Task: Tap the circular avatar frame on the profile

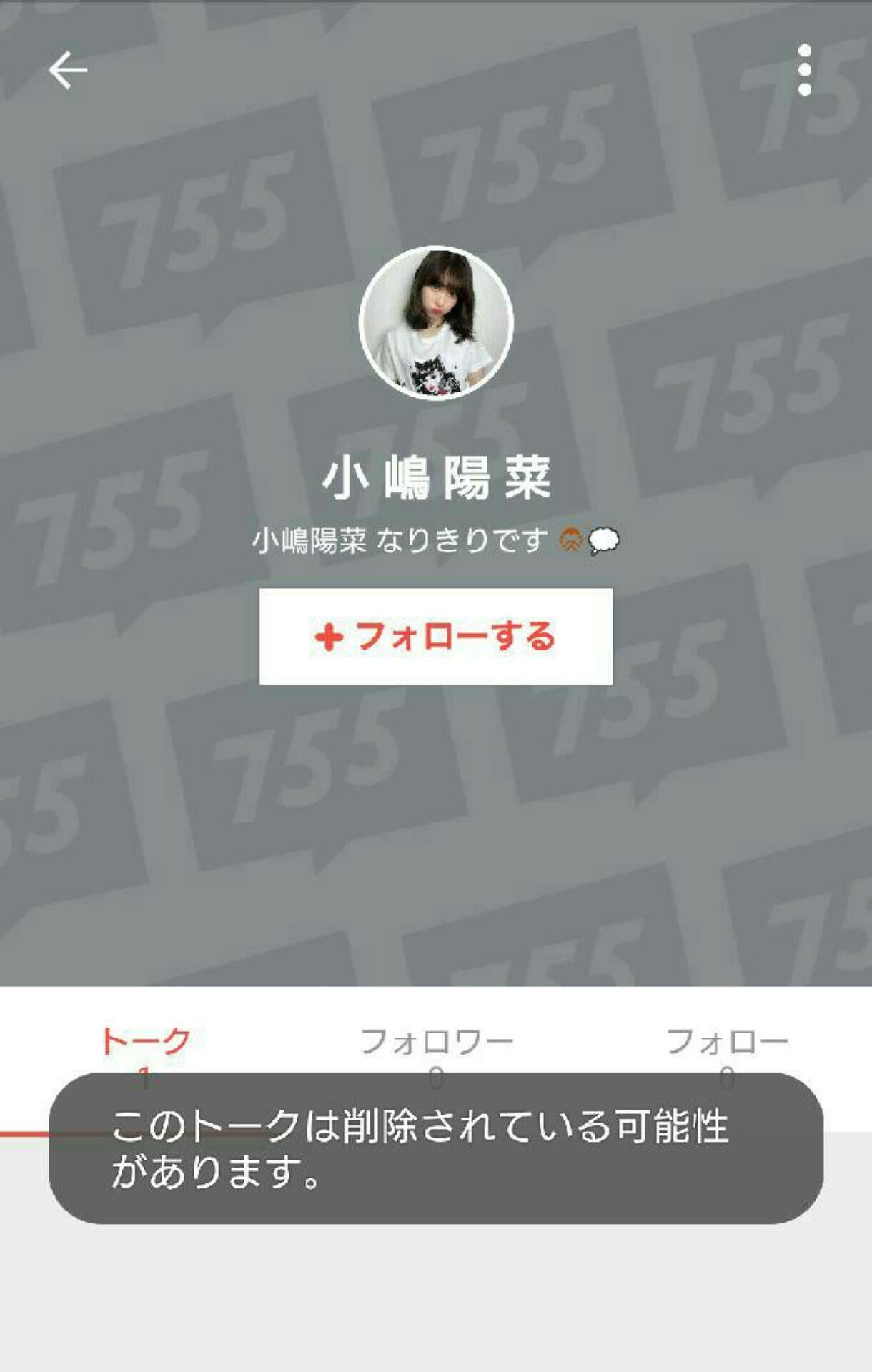Action: (436, 252)
